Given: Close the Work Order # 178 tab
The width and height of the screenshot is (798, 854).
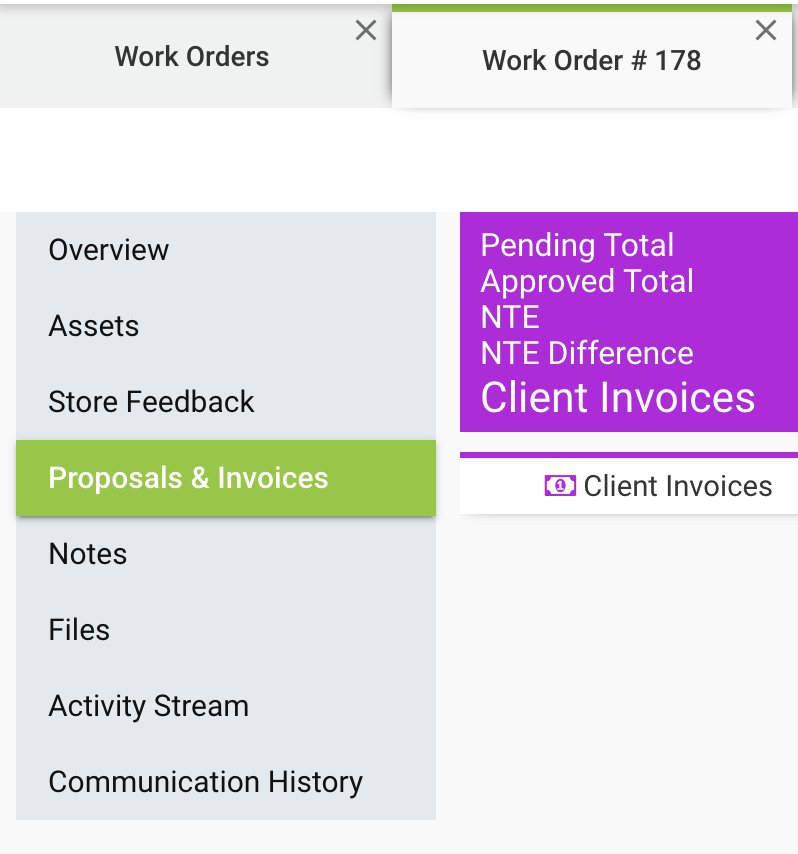Looking at the screenshot, I should tap(766, 30).
